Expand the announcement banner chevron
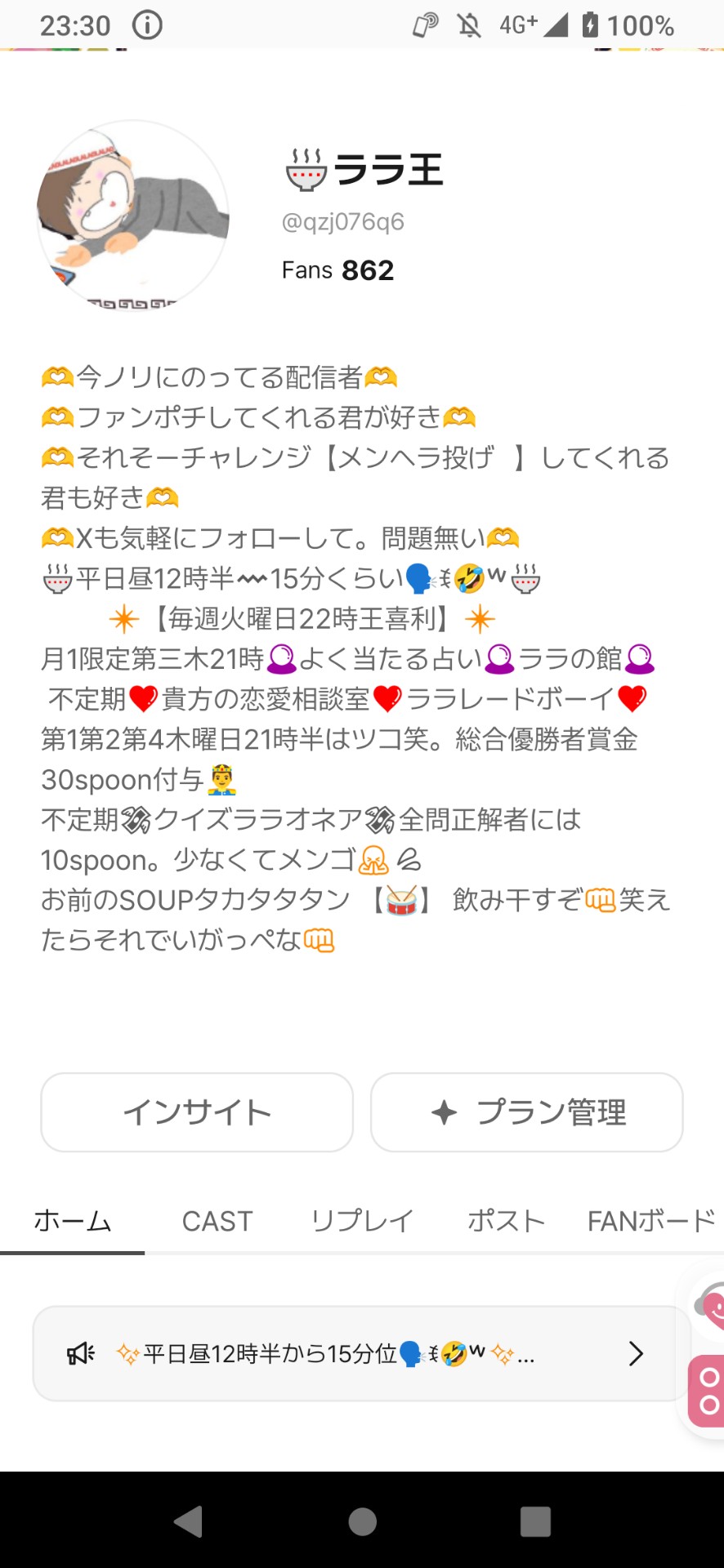The width and height of the screenshot is (724, 1568). tap(637, 1353)
